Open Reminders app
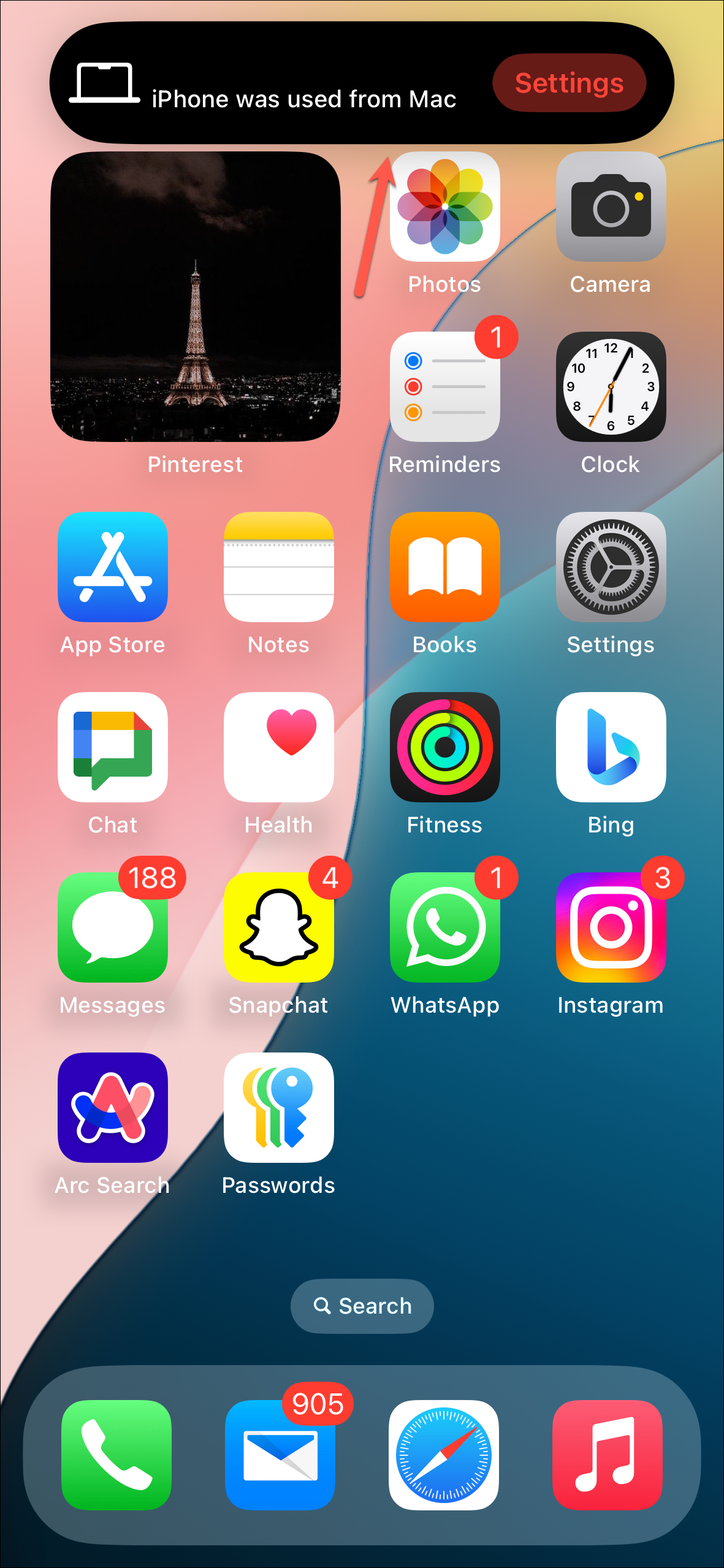The height and width of the screenshot is (1568, 724). click(x=444, y=387)
